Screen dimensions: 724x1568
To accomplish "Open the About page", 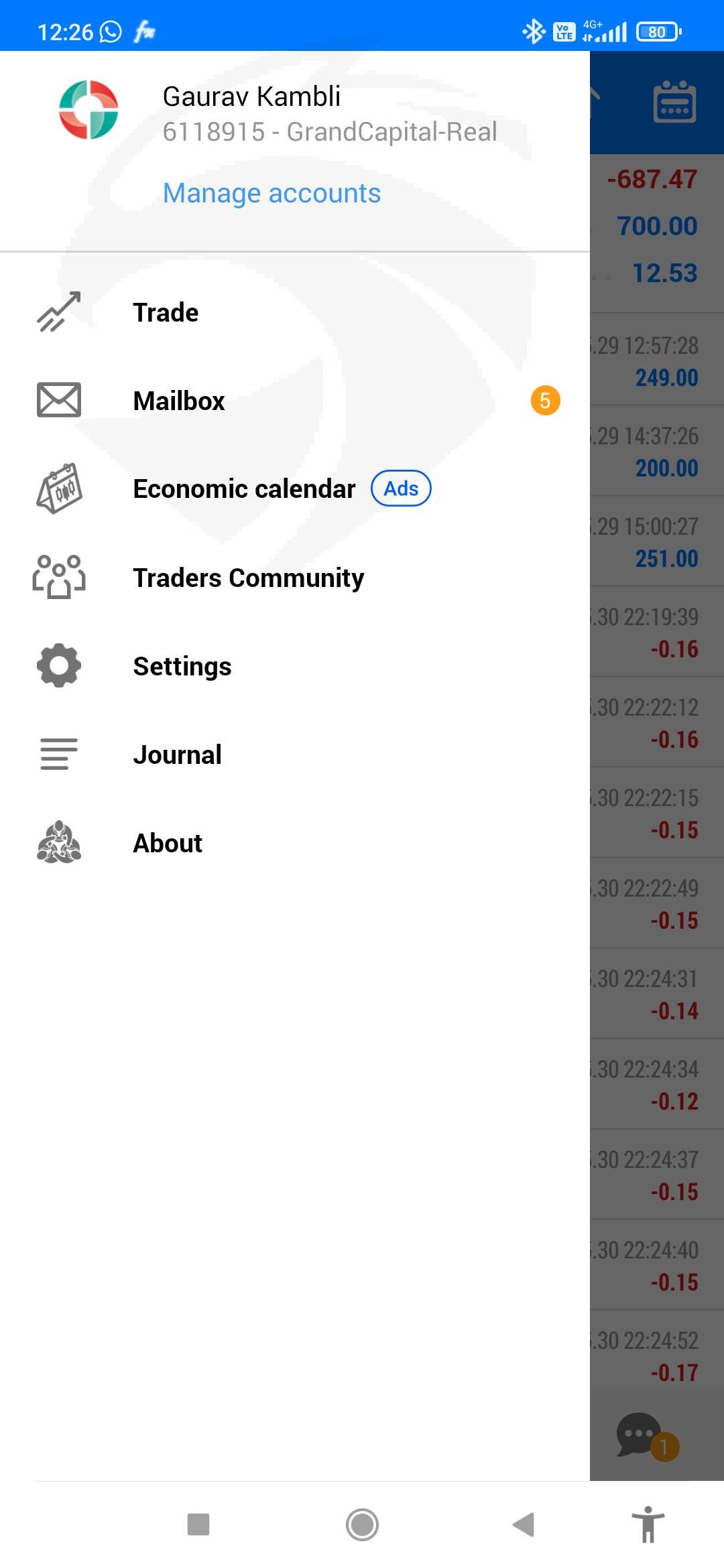I will (x=168, y=843).
